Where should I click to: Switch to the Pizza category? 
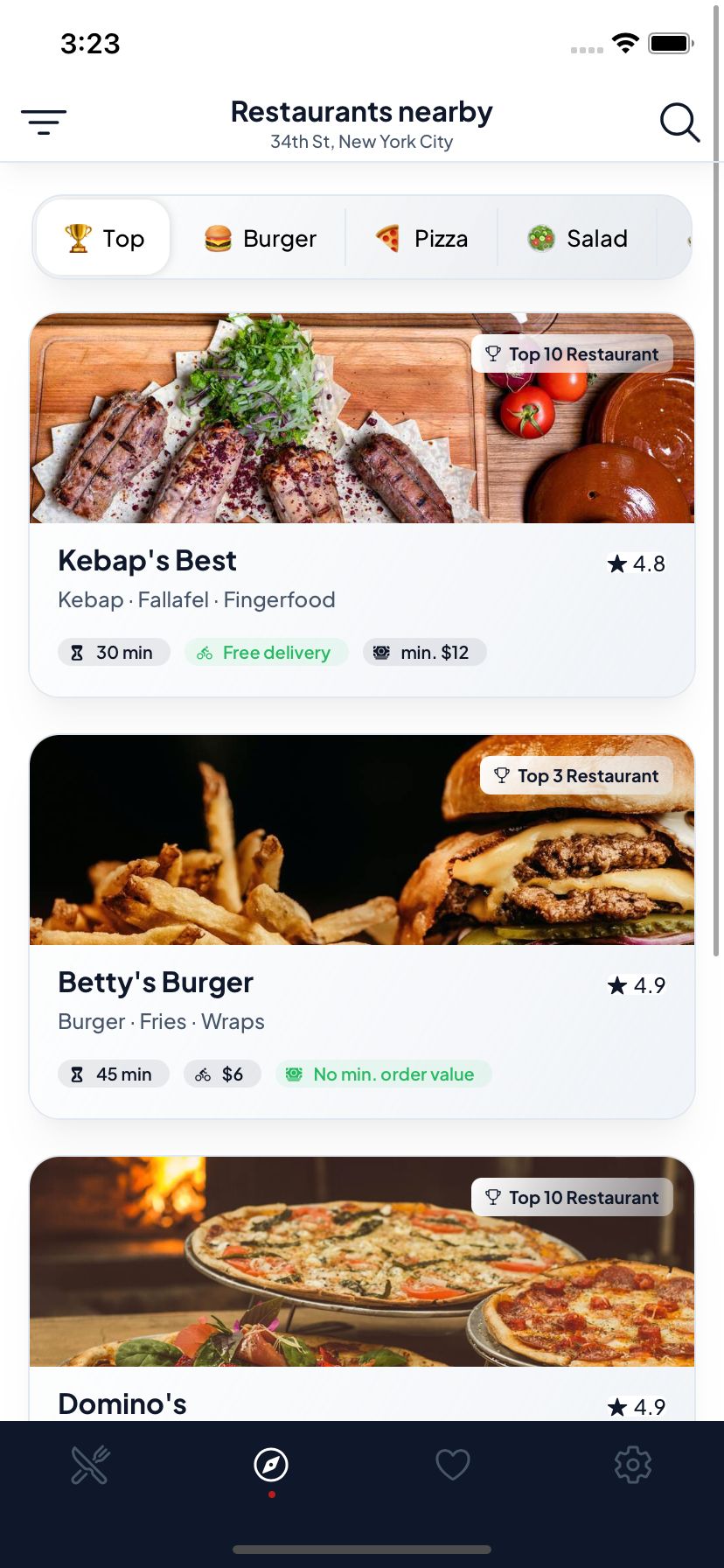(x=422, y=238)
